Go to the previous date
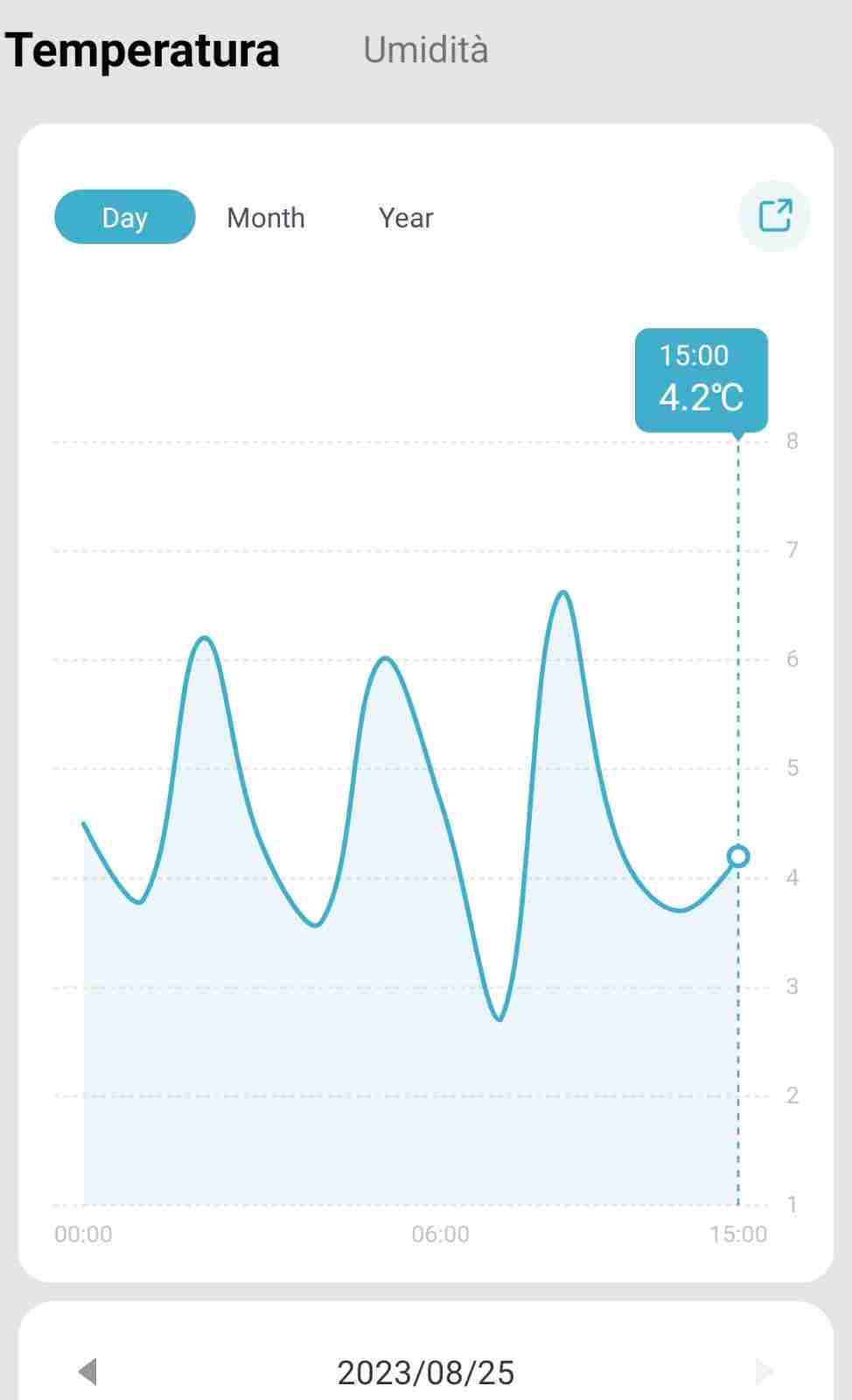 (x=87, y=1371)
